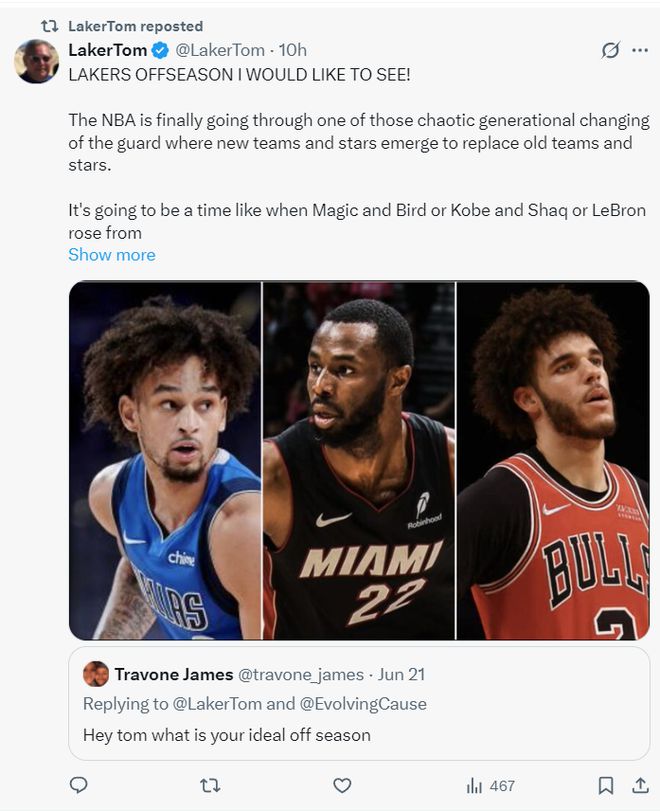Expand the post with Show more

click(x=111, y=255)
